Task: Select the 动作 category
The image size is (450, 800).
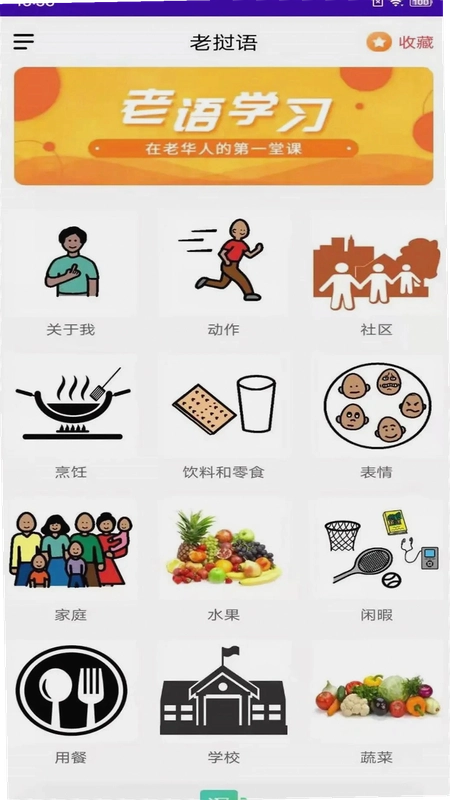Action: (x=223, y=278)
